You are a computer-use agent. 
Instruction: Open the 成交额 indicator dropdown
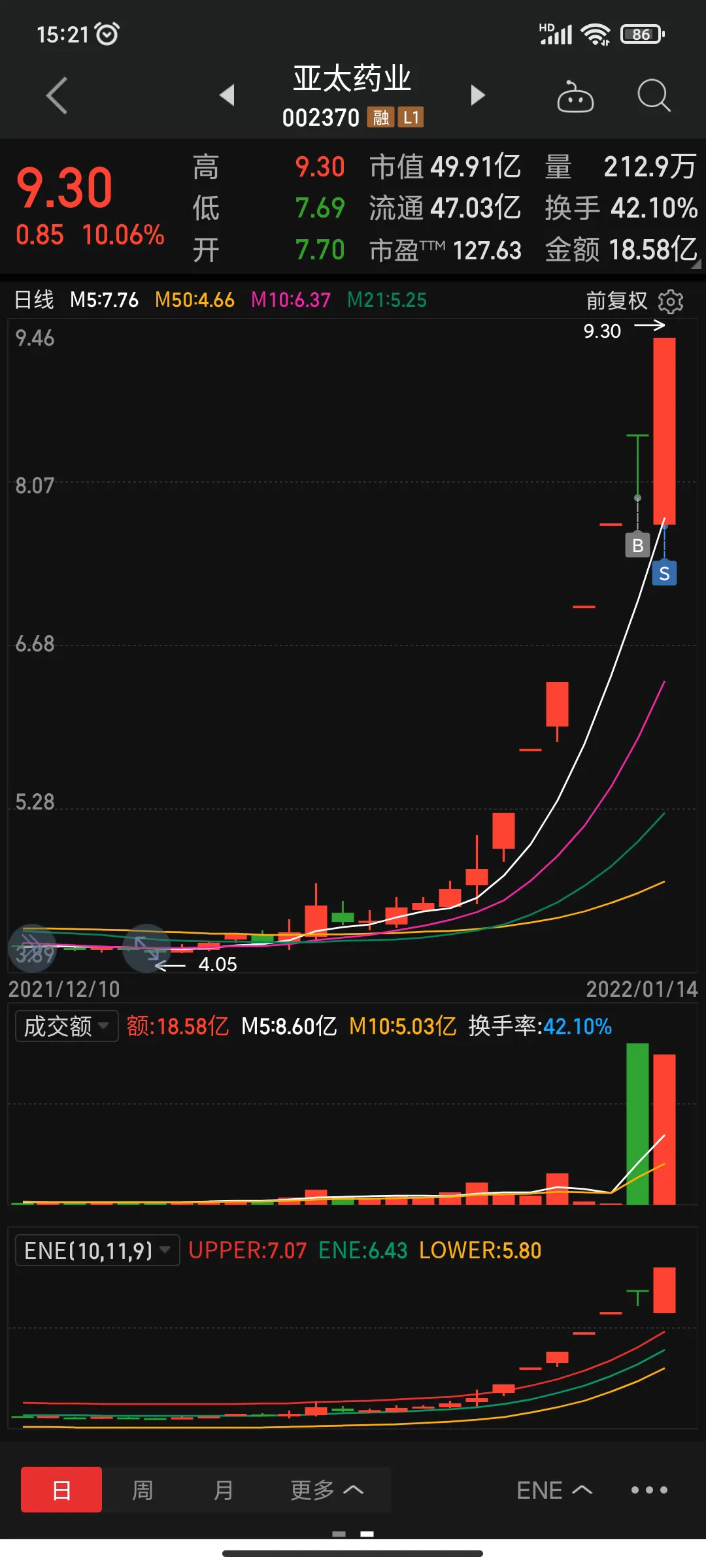67,1026
